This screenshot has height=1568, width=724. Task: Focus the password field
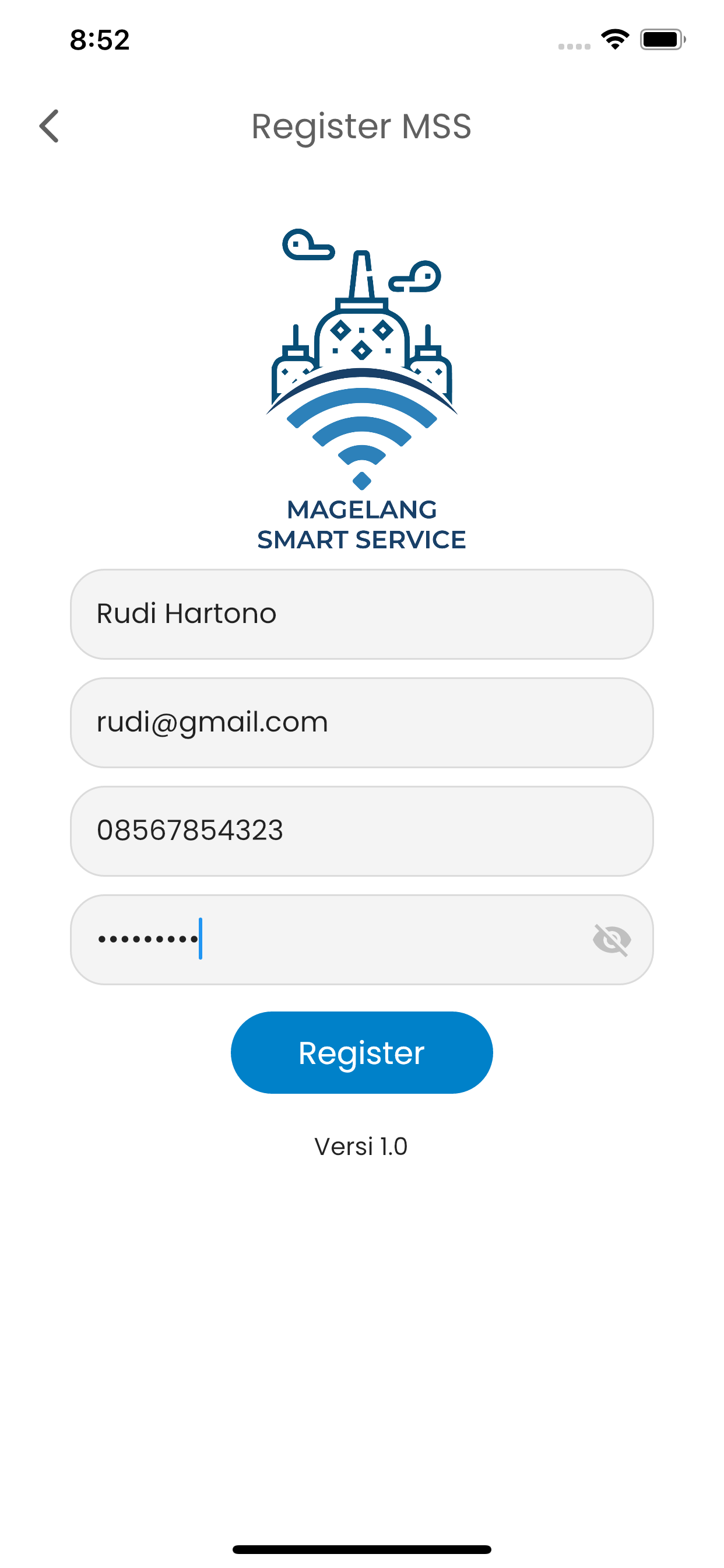pyautogui.click(x=329, y=939)
